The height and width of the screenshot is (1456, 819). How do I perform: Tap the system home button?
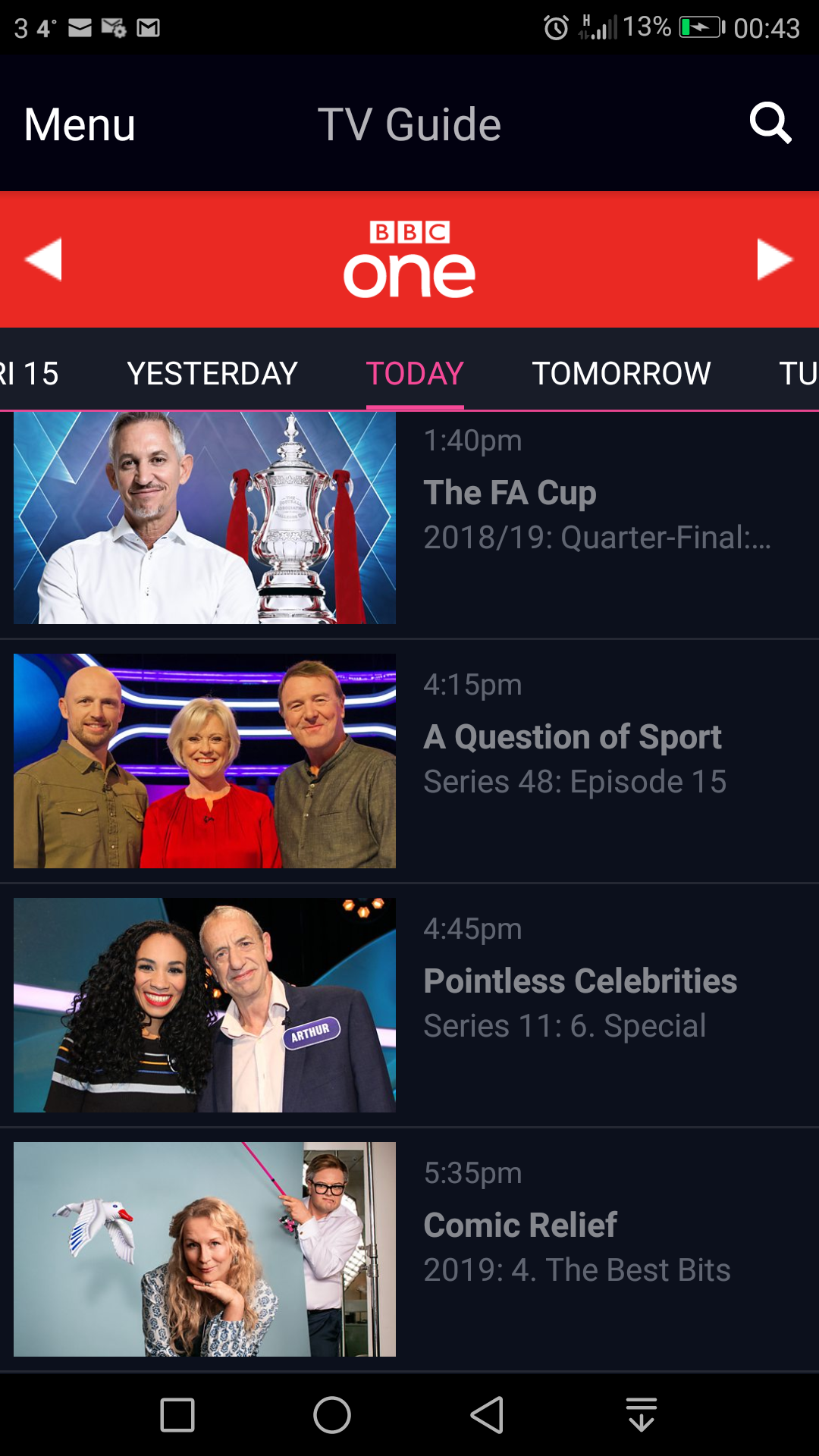point(332,1415)
